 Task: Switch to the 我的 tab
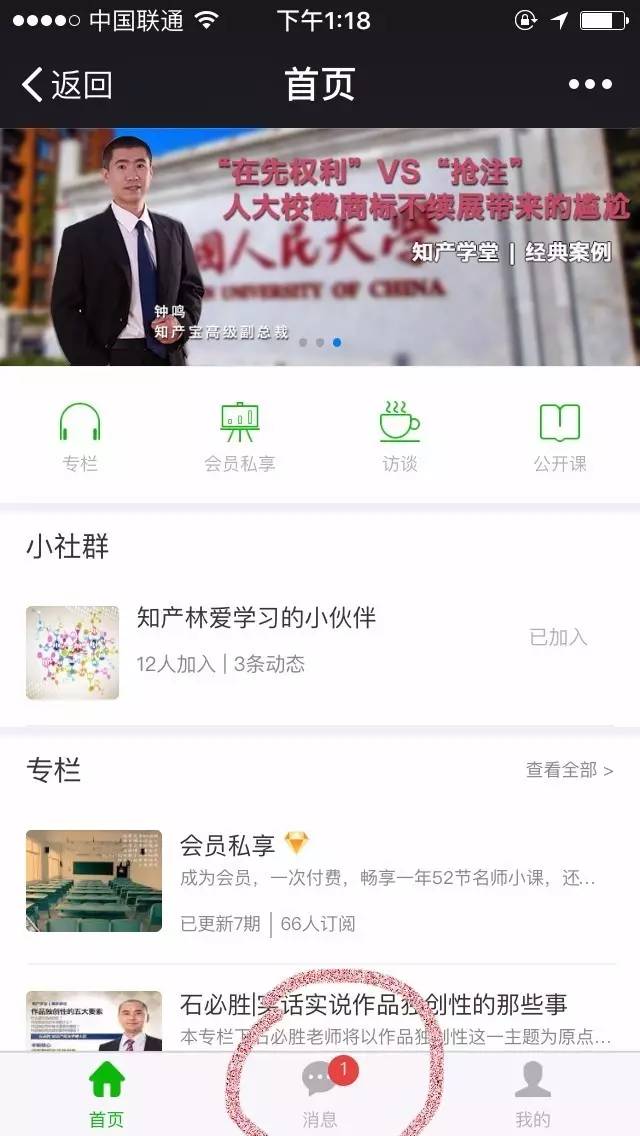coord(532,1094)
